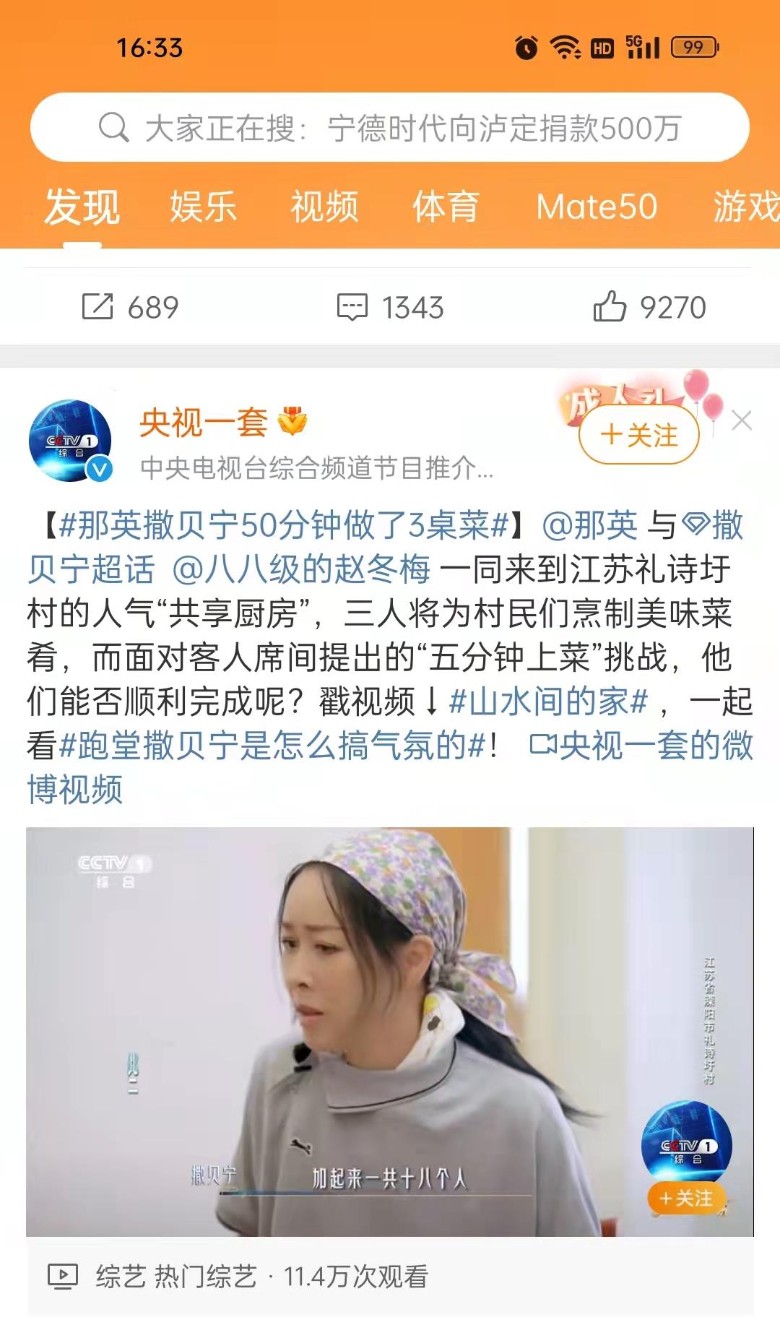Switch to the 视频 tab
The width and height of the screenshot is (780, 1325).
pos(324,207)
